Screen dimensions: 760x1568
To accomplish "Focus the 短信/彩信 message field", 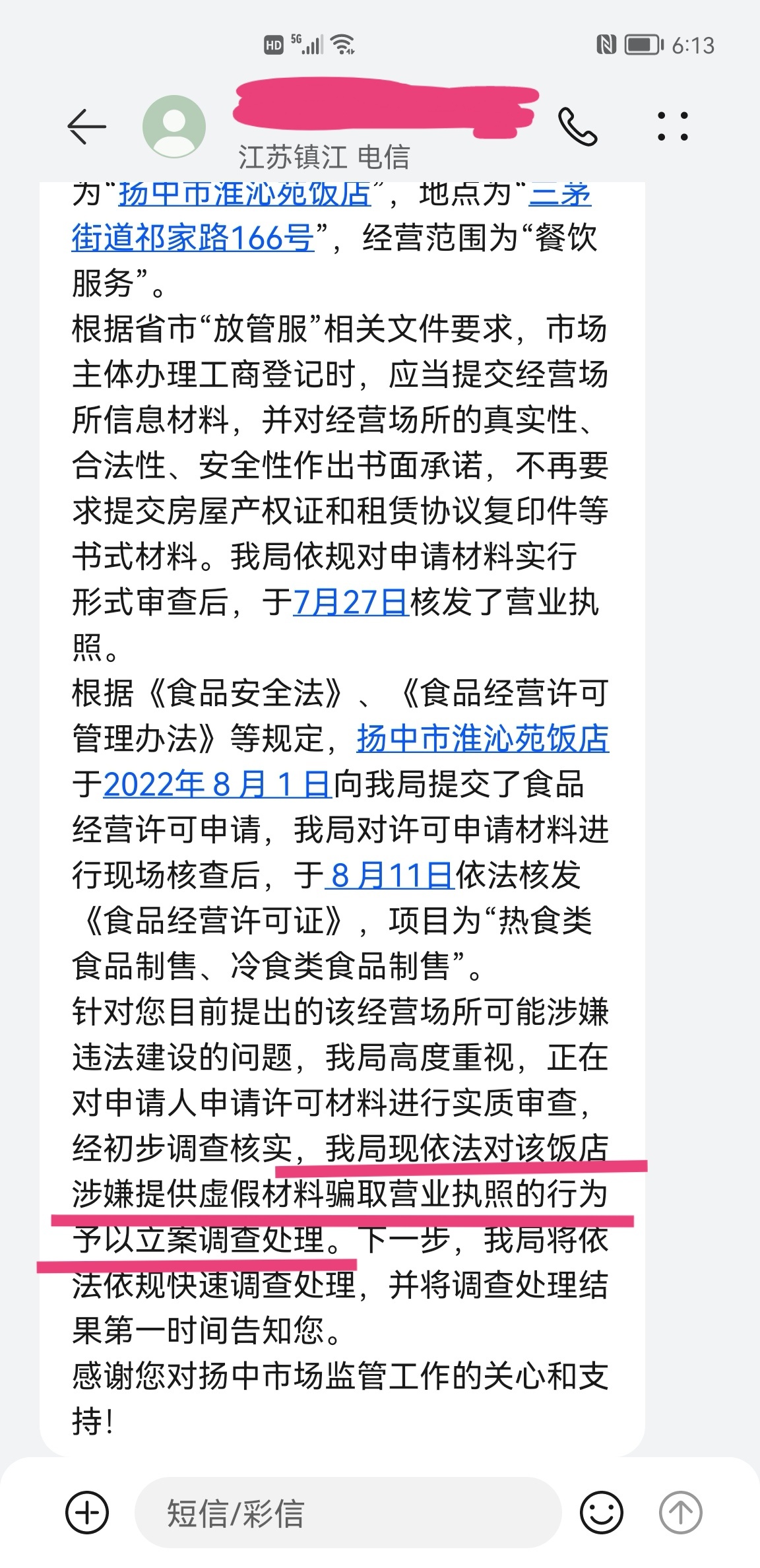I will coord(348,1513).
